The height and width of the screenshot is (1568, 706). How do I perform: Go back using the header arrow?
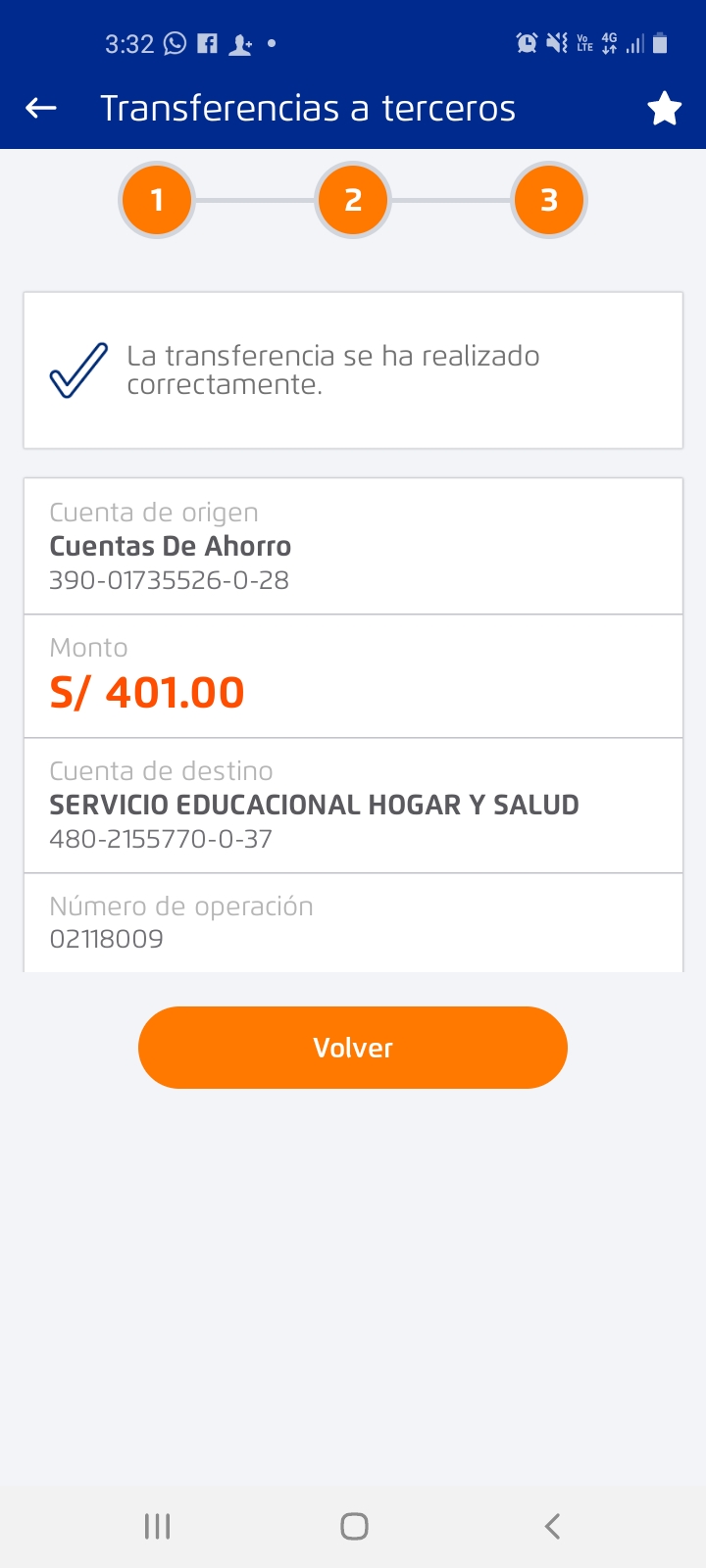(x=41, y=108)
